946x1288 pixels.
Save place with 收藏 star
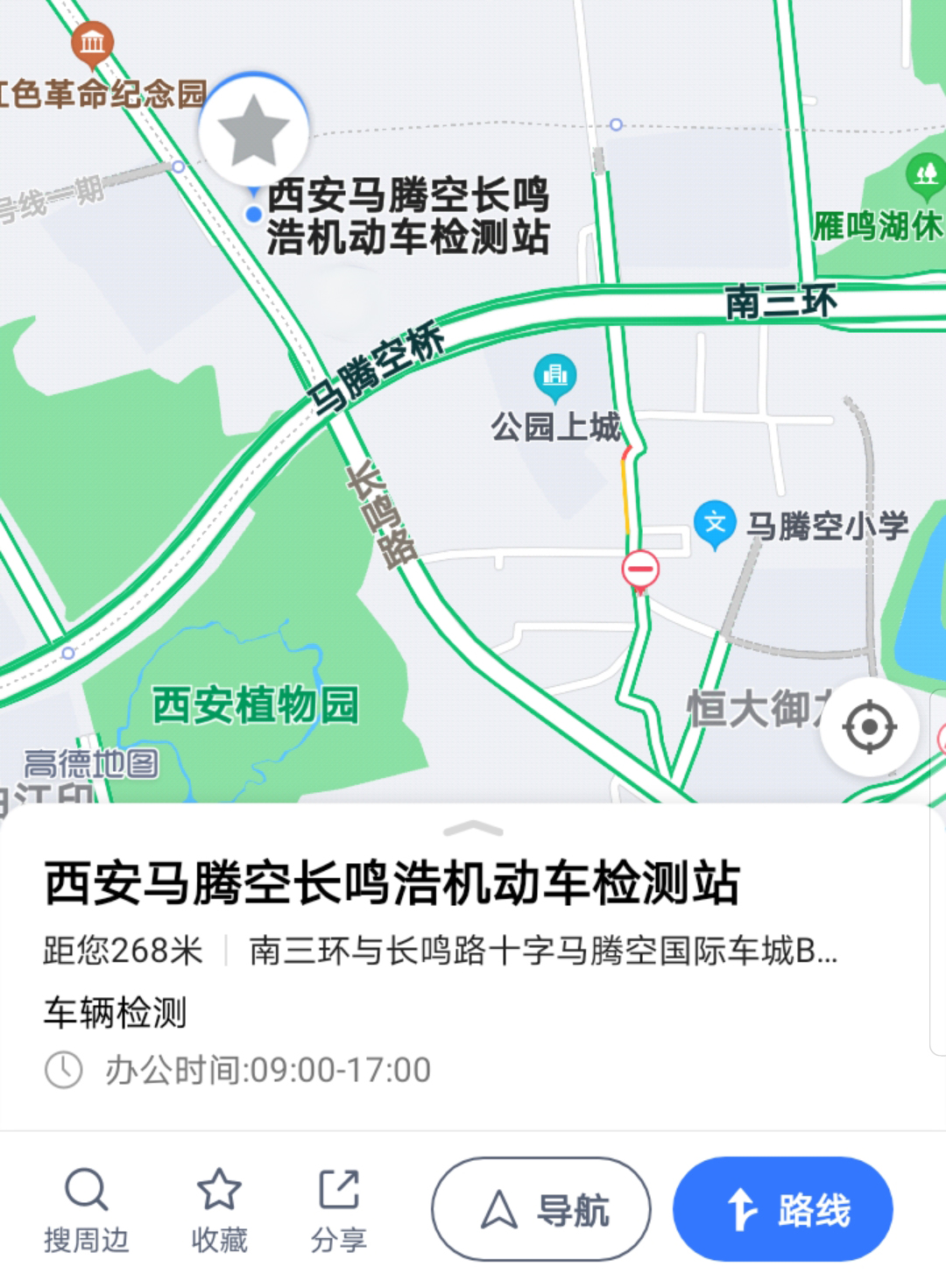click(x=219, y=1212)
